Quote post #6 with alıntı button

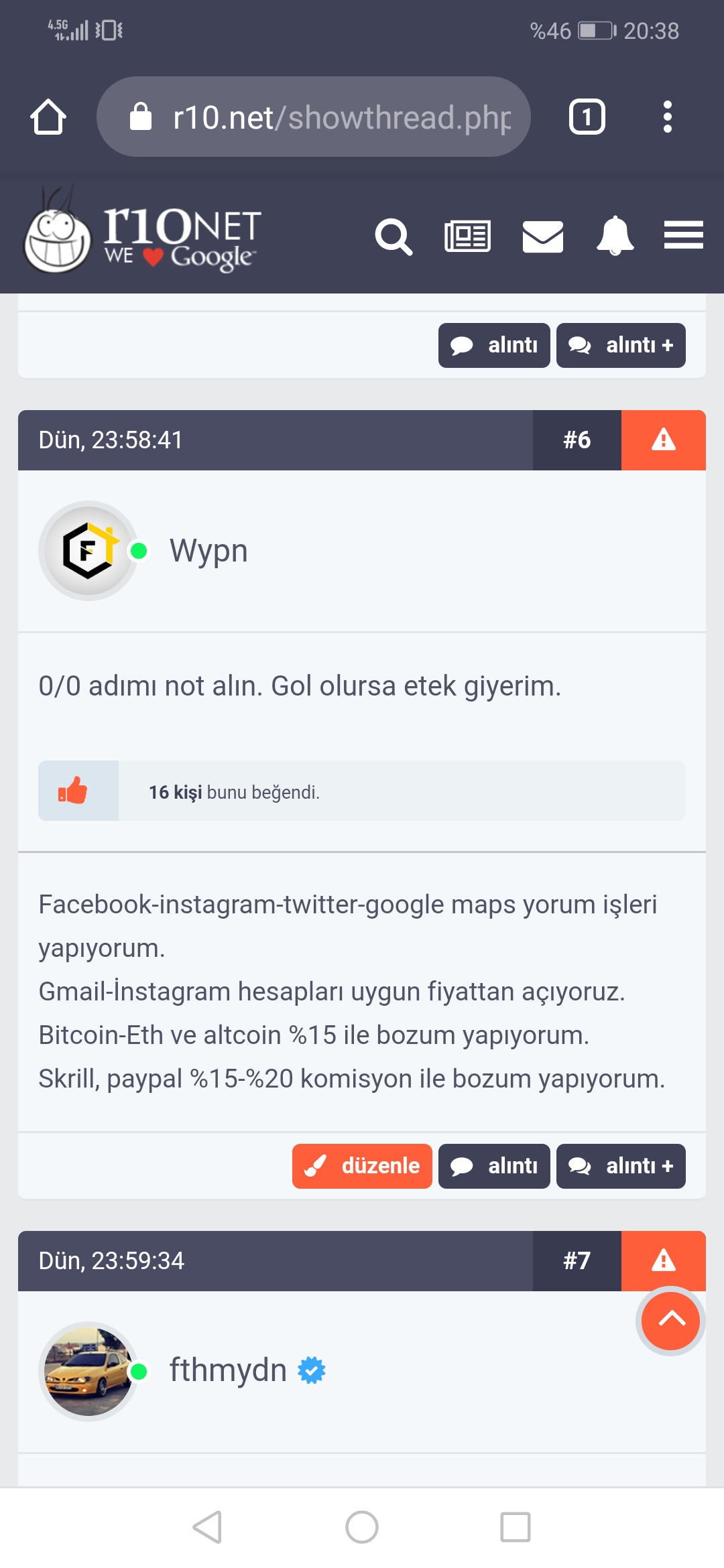(x=494, y=1166)
